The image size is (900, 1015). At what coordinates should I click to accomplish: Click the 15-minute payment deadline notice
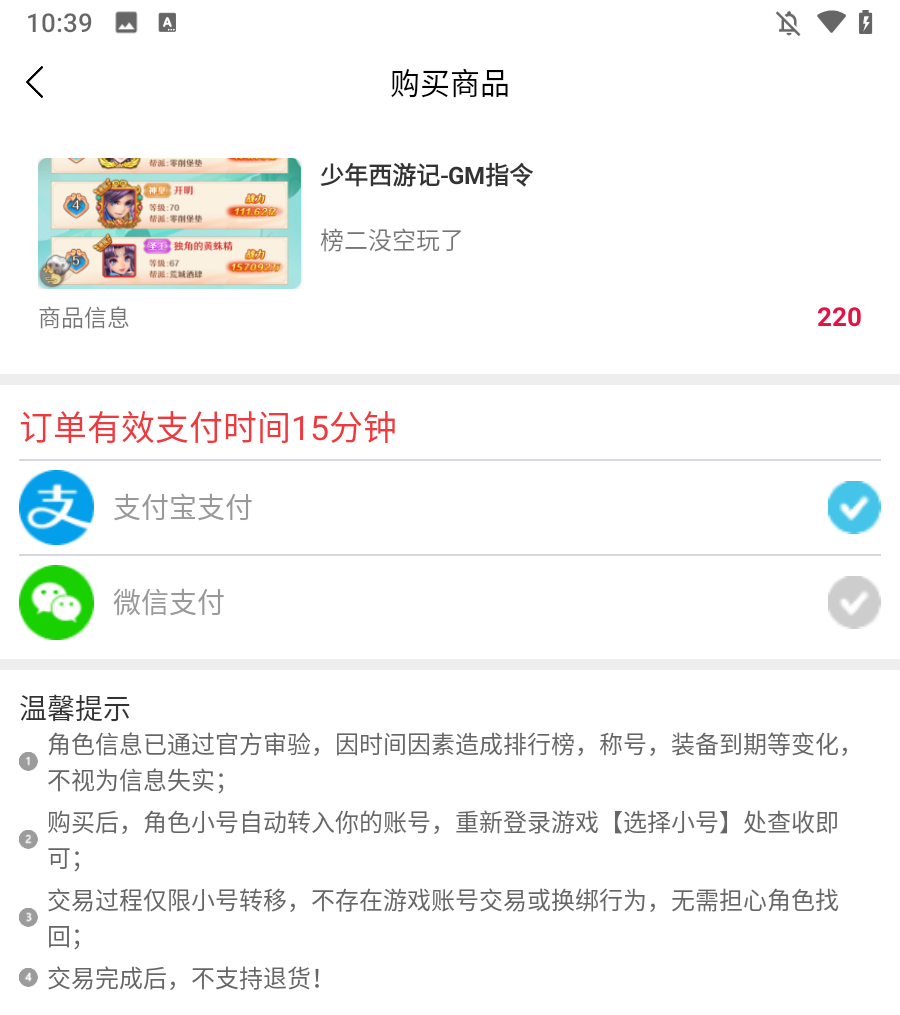tap(208, 427)
